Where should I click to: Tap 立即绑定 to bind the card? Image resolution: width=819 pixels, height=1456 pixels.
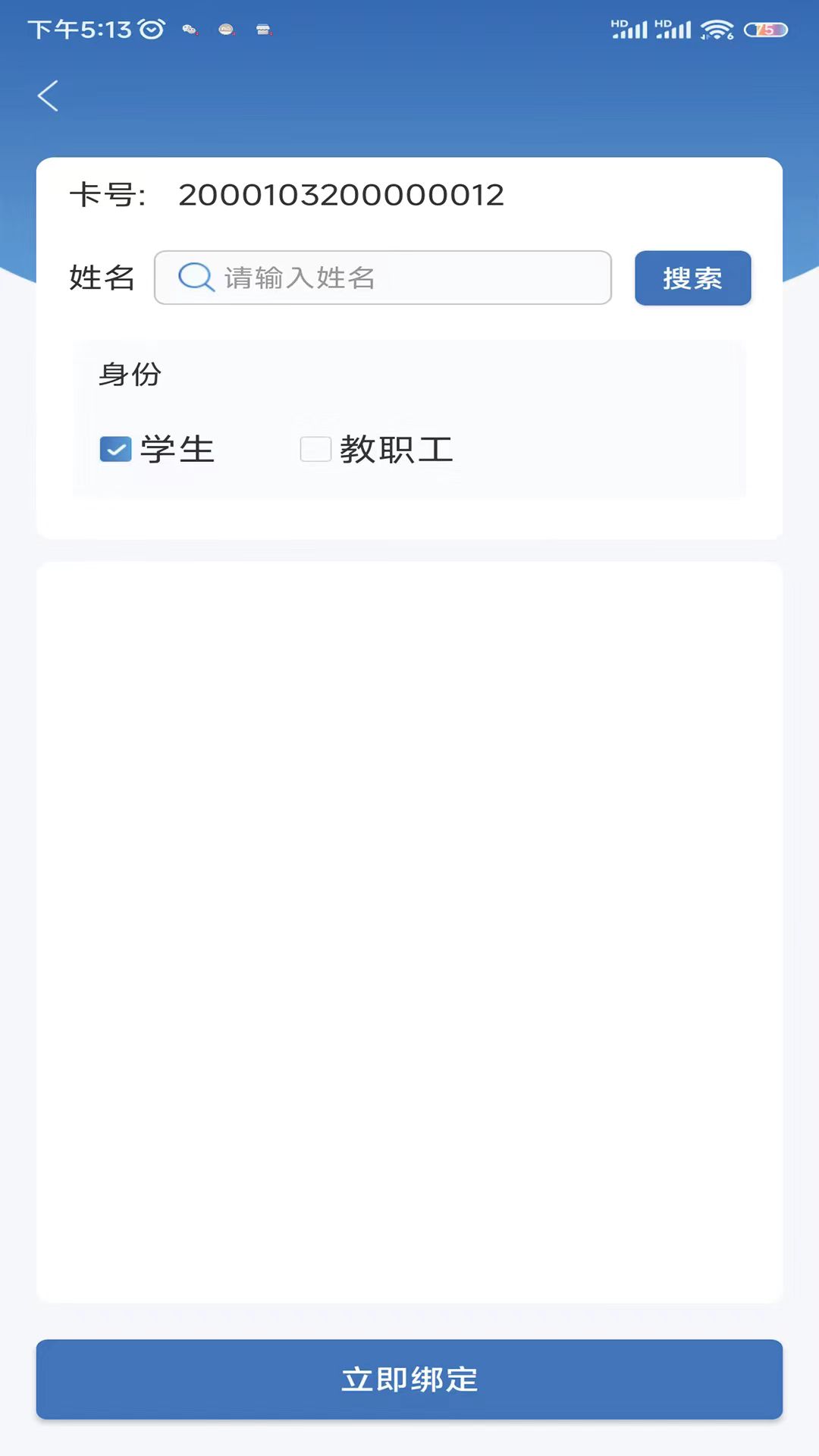409,1379
